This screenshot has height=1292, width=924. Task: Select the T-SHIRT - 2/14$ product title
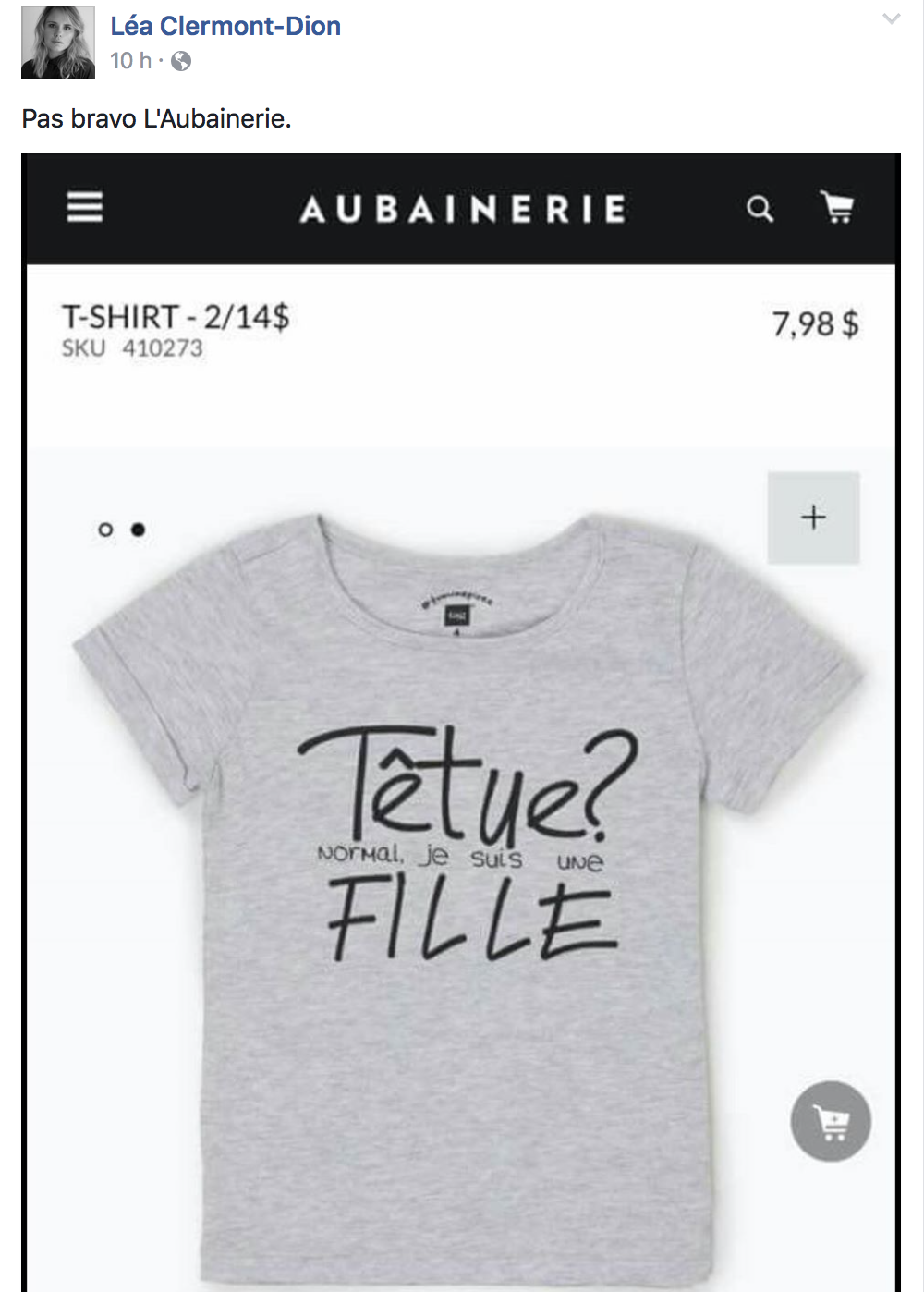pos(176,317)
